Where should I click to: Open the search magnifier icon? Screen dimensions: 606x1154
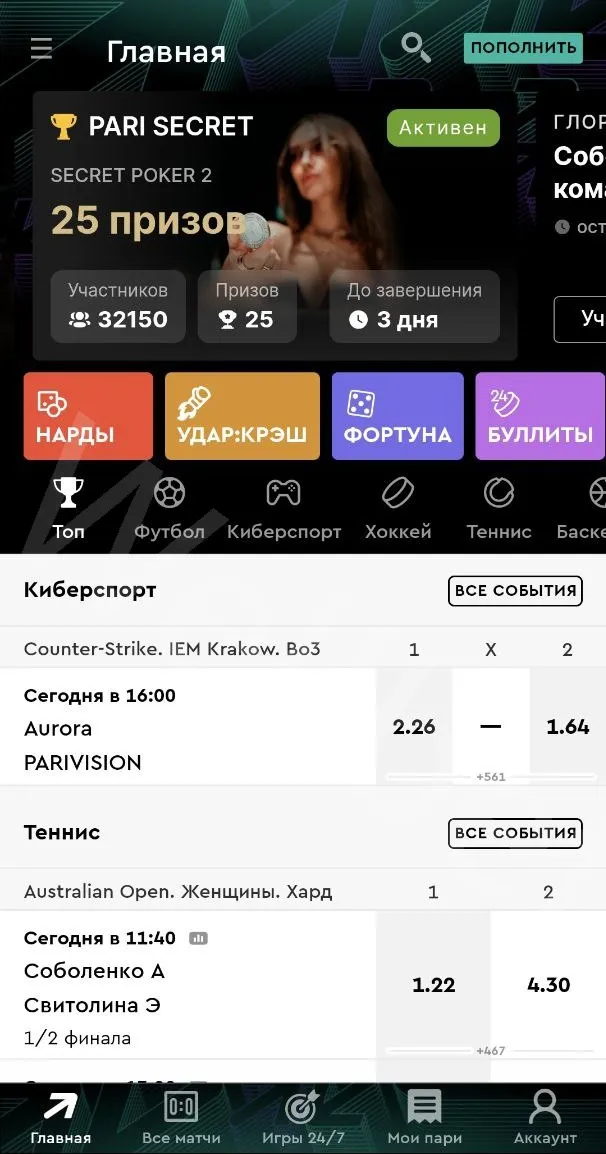coord(415,47)
